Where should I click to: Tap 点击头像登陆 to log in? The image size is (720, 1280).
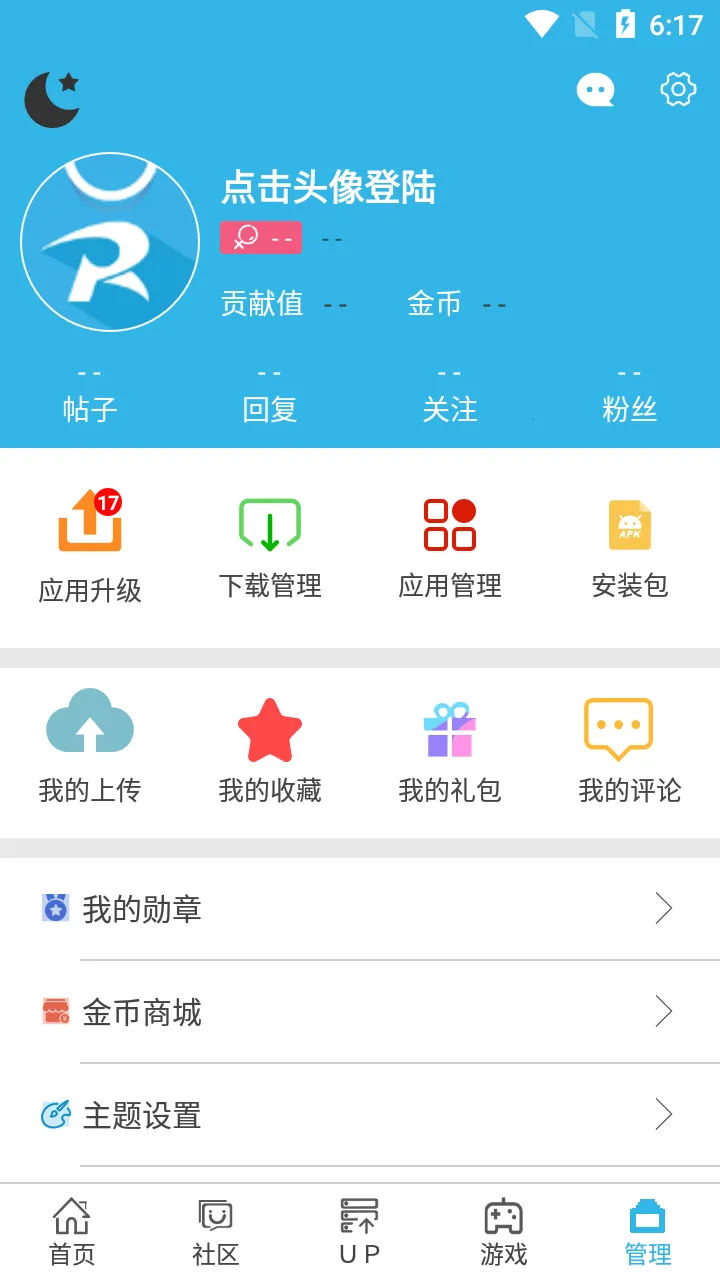coord(330,189)
